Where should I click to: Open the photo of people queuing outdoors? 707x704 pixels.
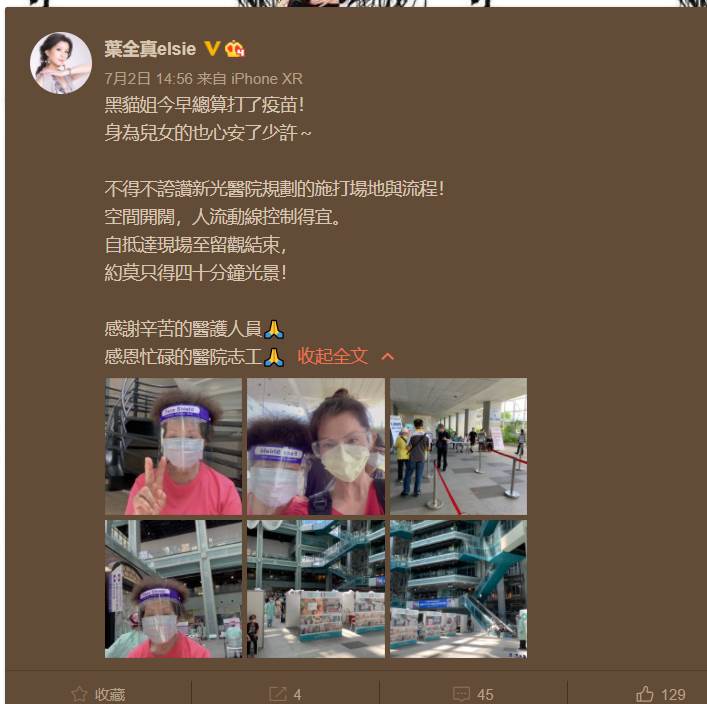(458, 446)
